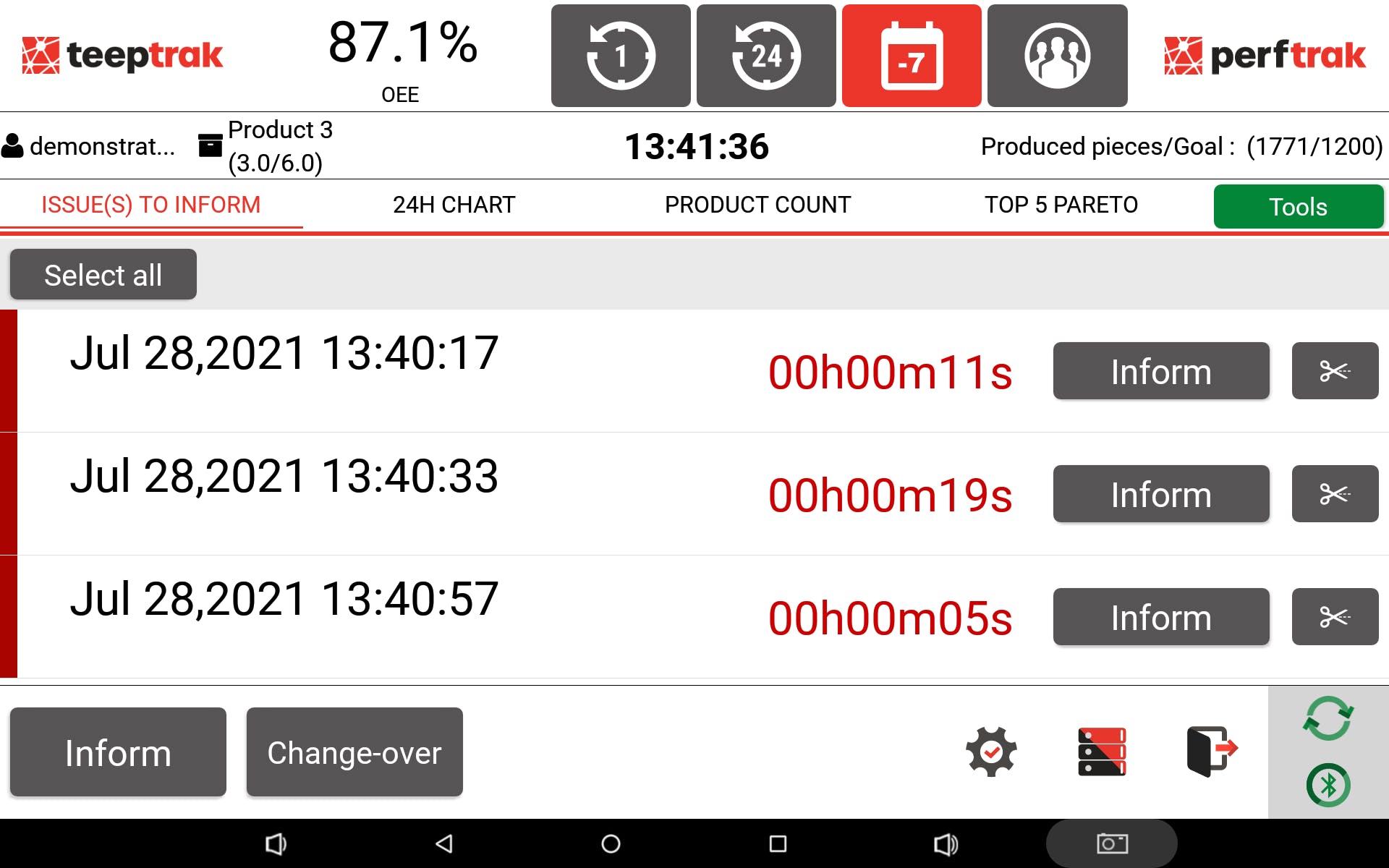Inform the 13:40:17 stop issue

pyautogui.click(x=1160, y=371)
